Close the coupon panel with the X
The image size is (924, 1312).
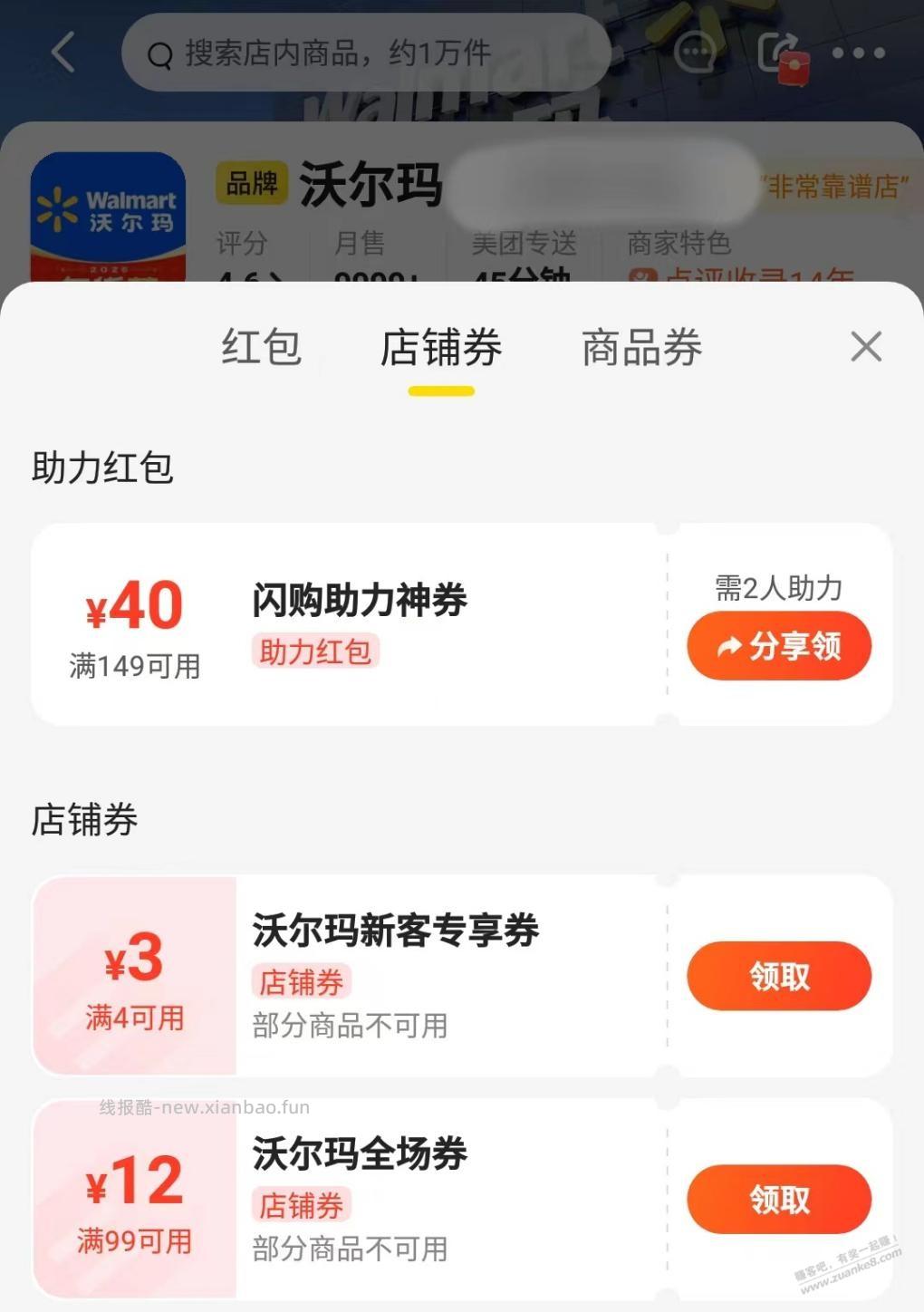coord(865,347)
